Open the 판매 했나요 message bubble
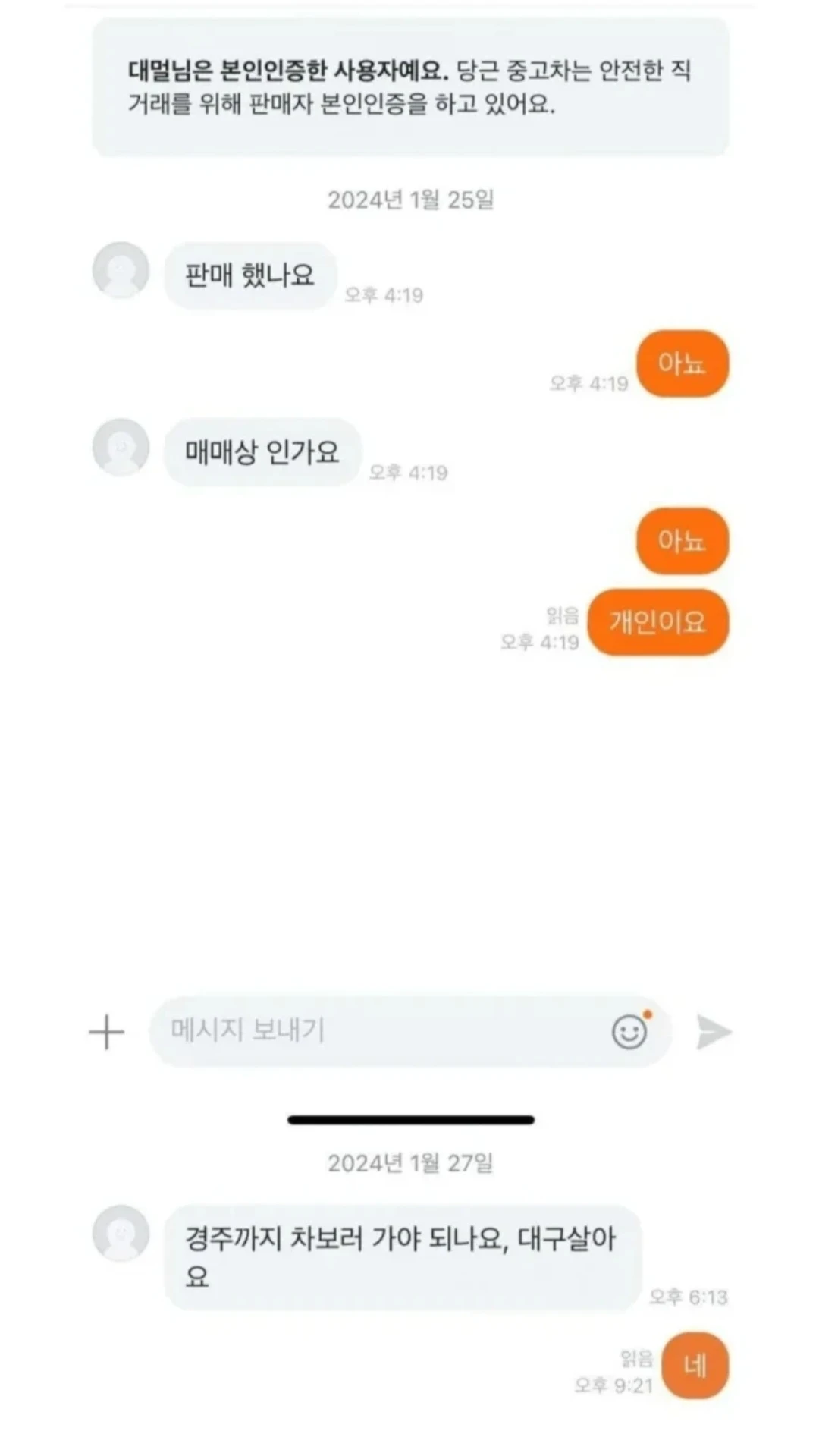The height and width of the screenshot is (1456, 819). coord(249,275)
